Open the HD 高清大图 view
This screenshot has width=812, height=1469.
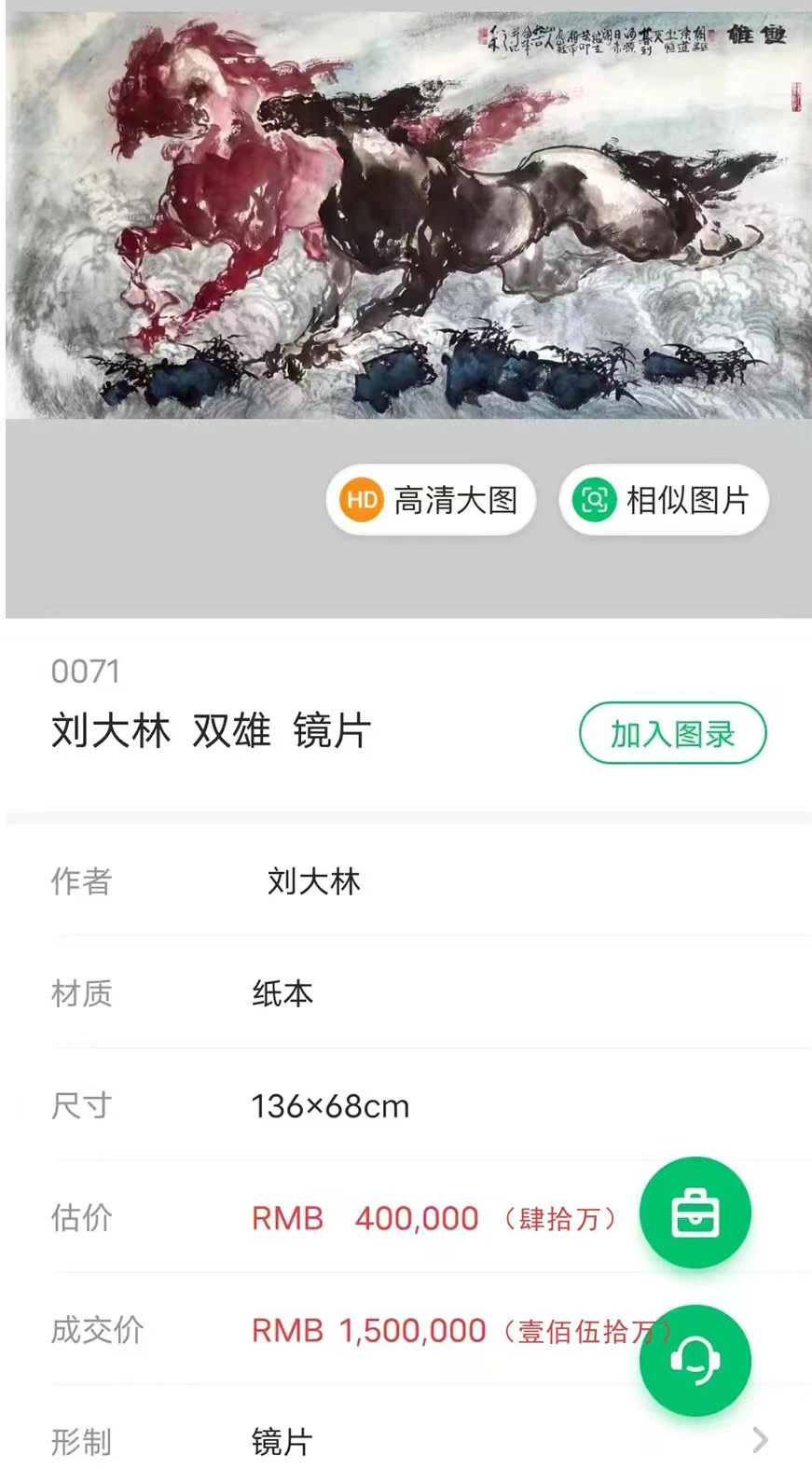(430, 500)
